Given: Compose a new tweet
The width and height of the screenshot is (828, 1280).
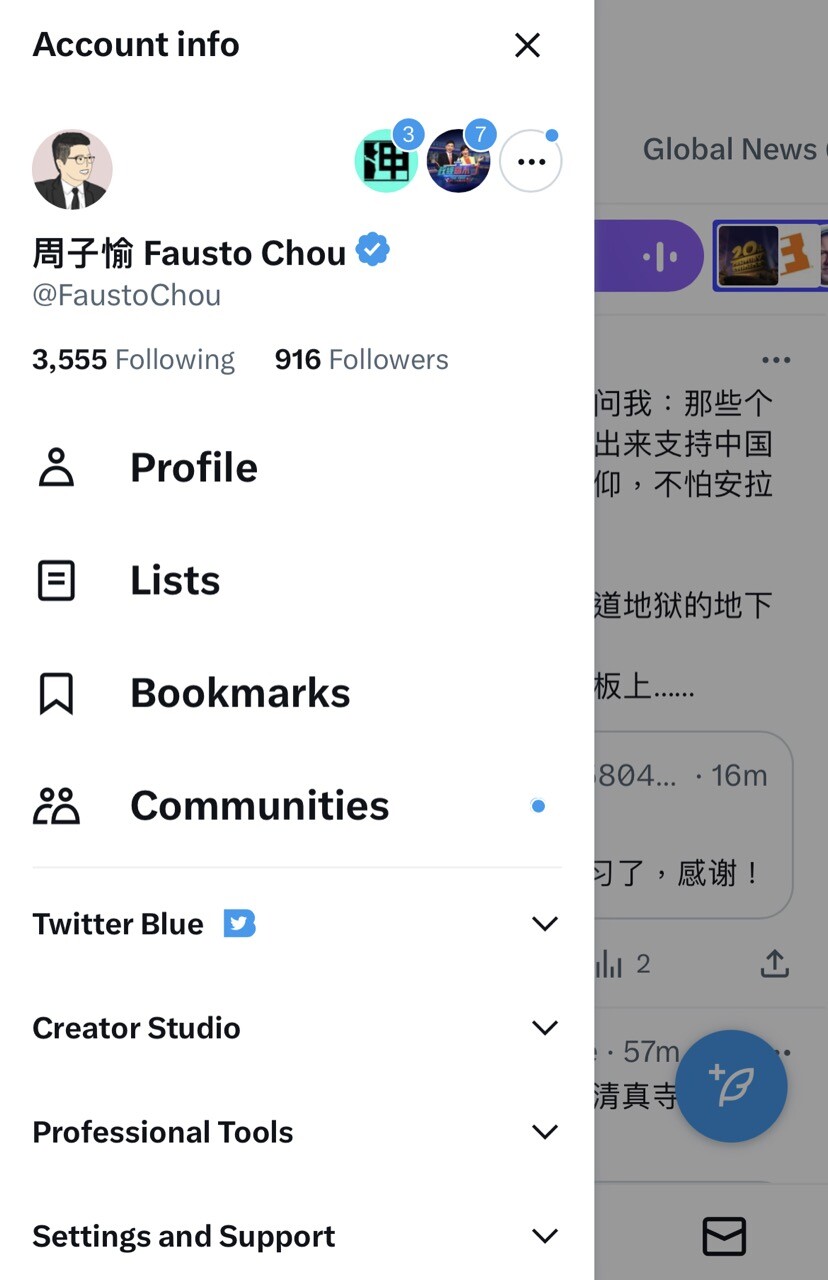Looking at the screenshot, I should (731, 1087).
